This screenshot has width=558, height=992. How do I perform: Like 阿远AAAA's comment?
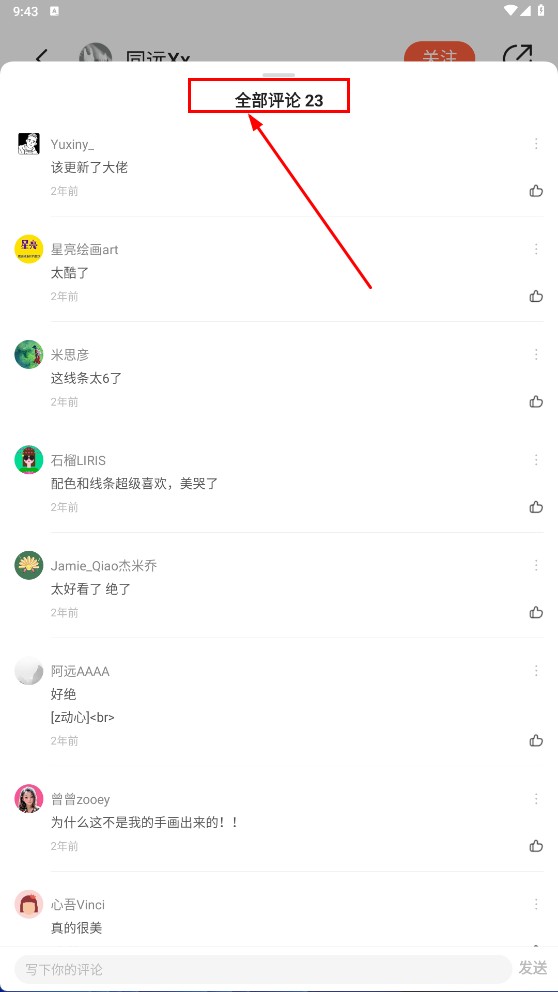pos(536,740)
